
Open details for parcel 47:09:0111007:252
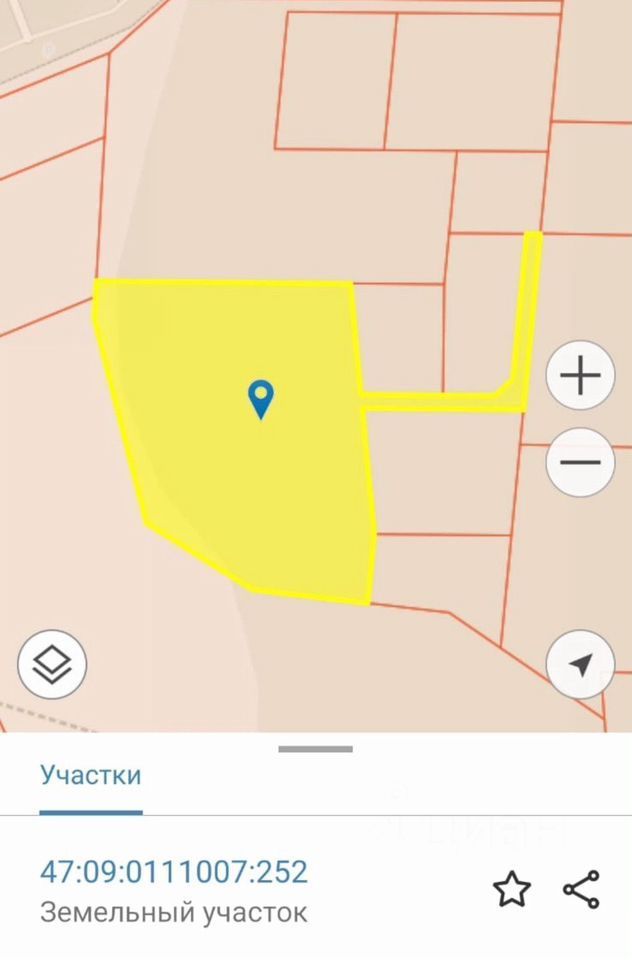174,872
